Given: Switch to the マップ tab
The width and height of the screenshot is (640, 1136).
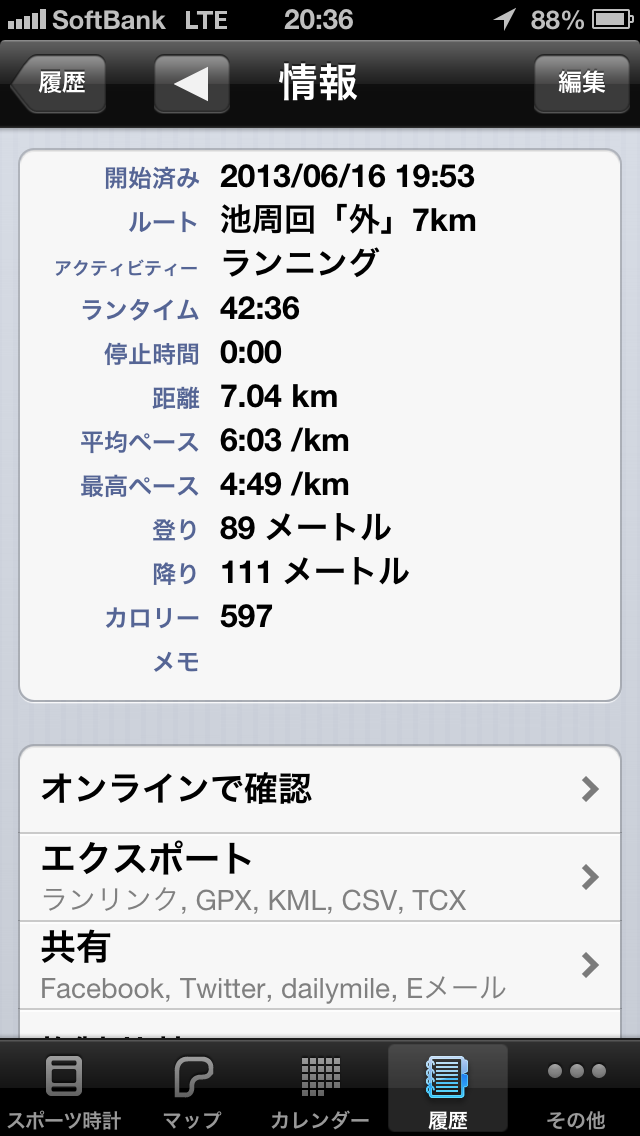Looking at the screenshot, I should point(192,1089).
